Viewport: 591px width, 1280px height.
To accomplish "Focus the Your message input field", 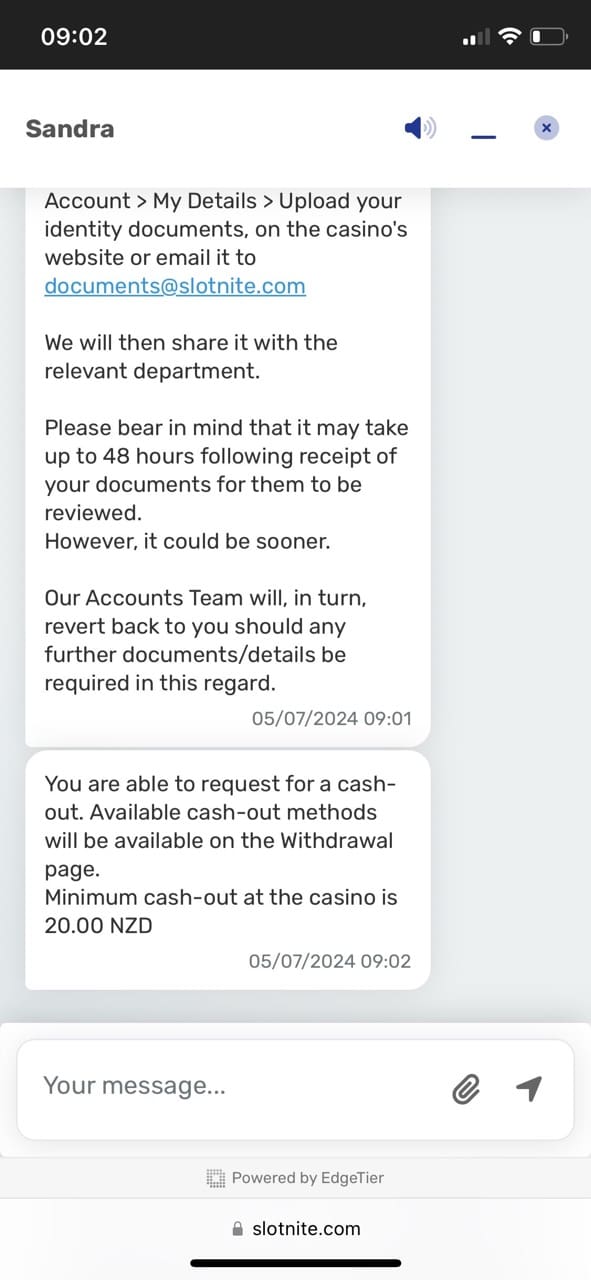I will click(240, 1086).
